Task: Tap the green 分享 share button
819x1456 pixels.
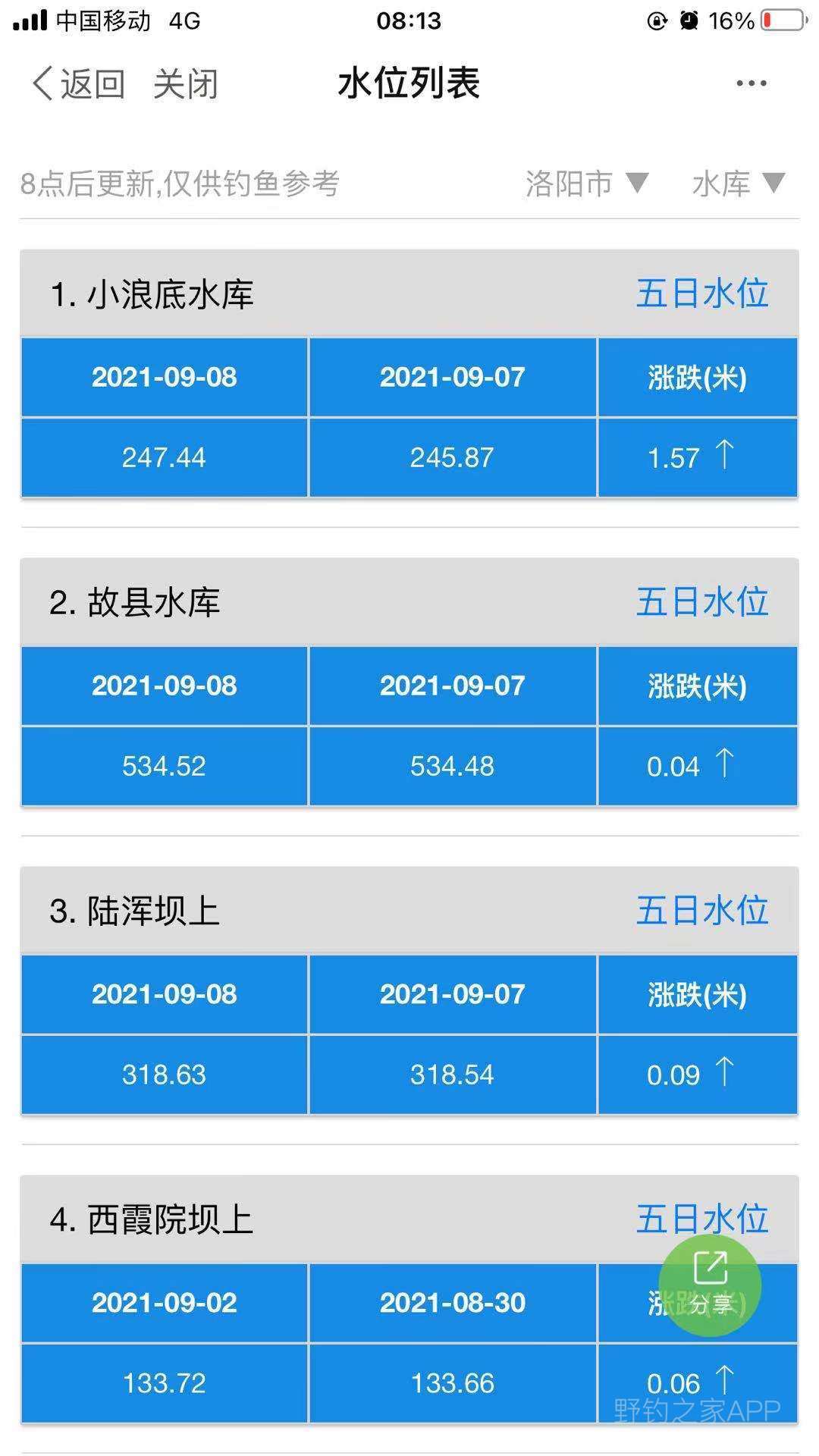Action: (710, 1285)
